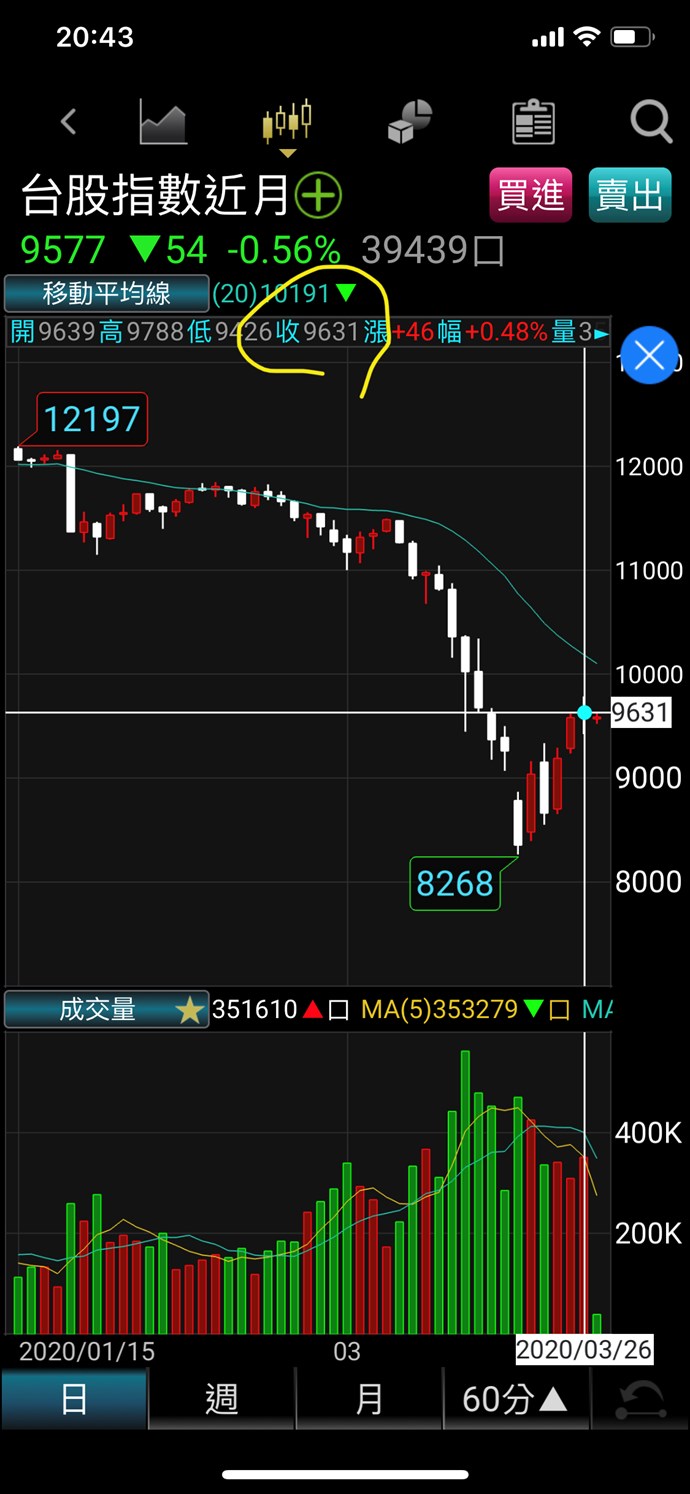Expand the 60分 minute period options

(515, 1399)
